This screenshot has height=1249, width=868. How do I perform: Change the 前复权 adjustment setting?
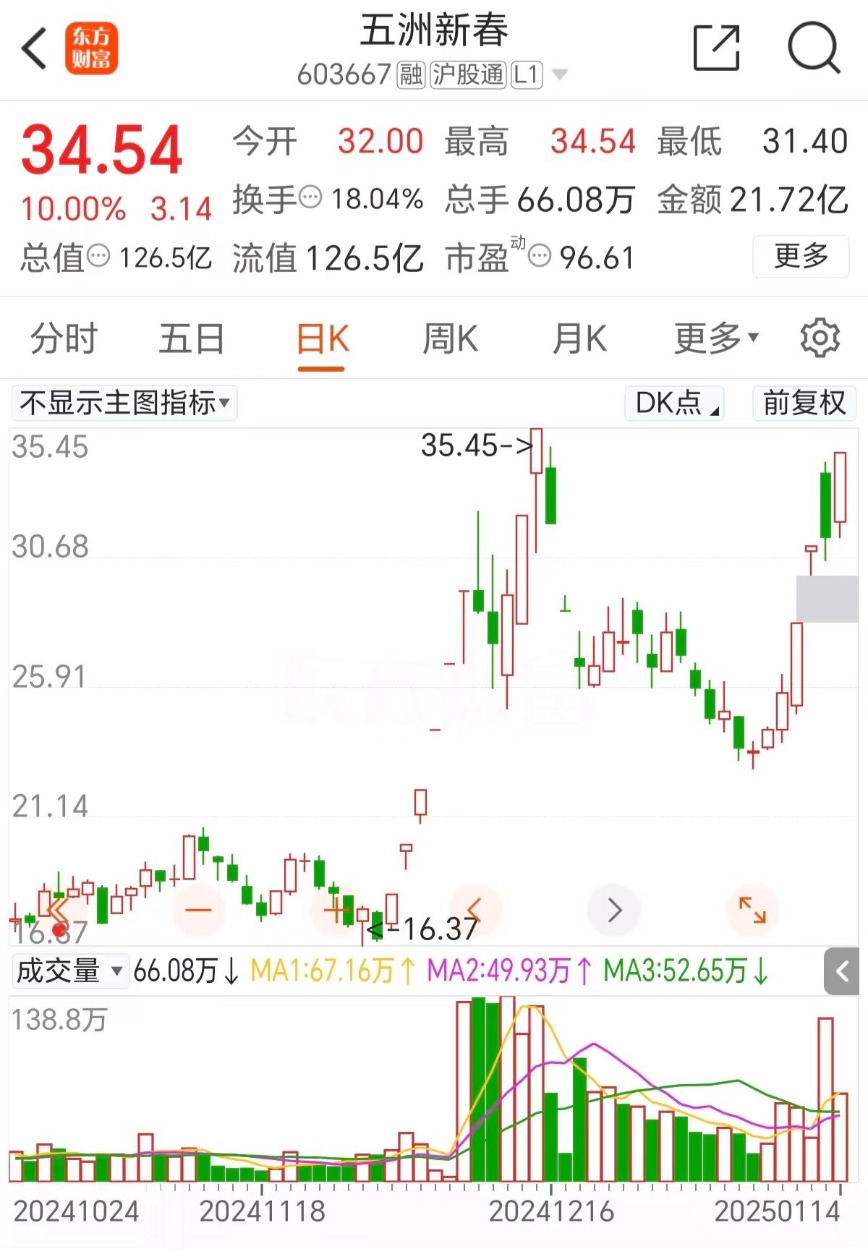click(x=804, y=403)
